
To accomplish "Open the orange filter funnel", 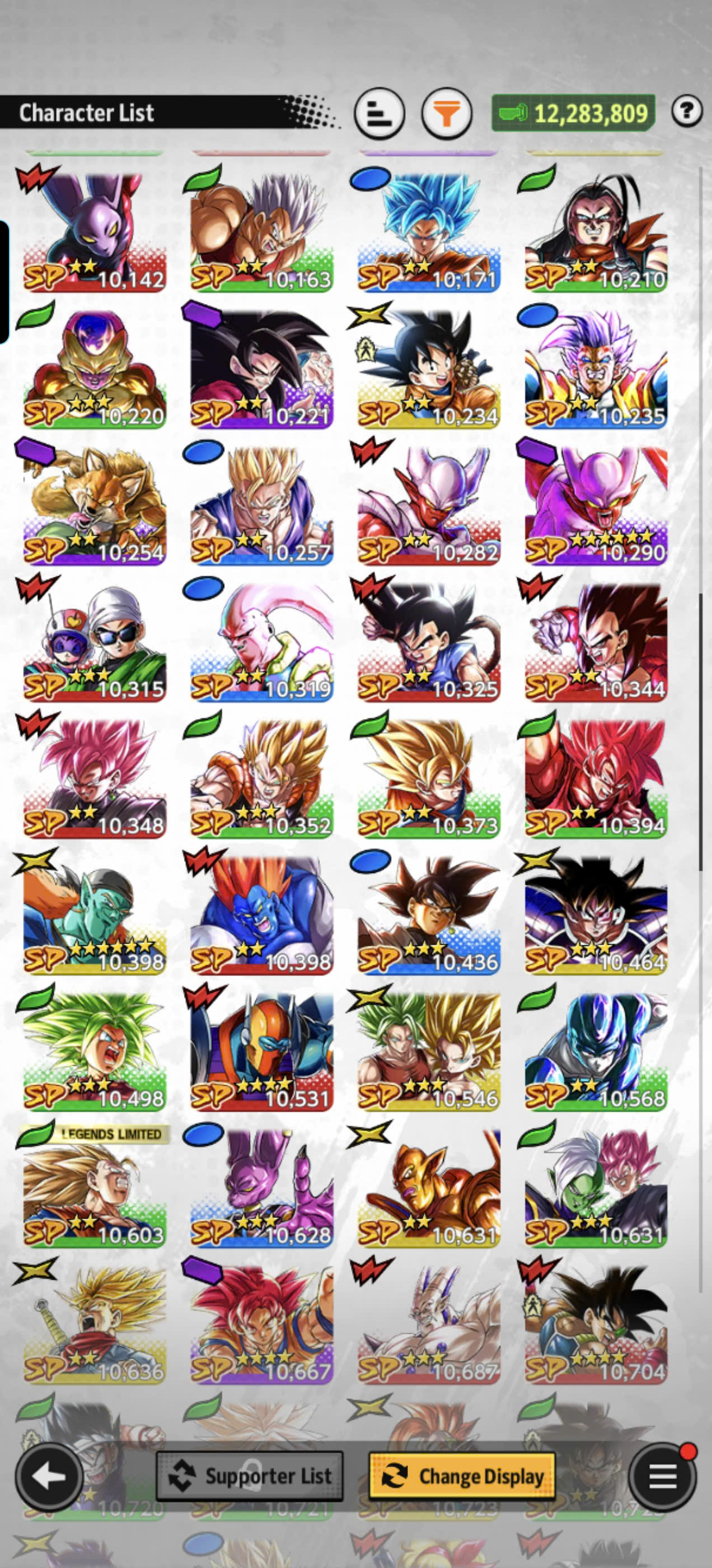I will tap(447, 114).
